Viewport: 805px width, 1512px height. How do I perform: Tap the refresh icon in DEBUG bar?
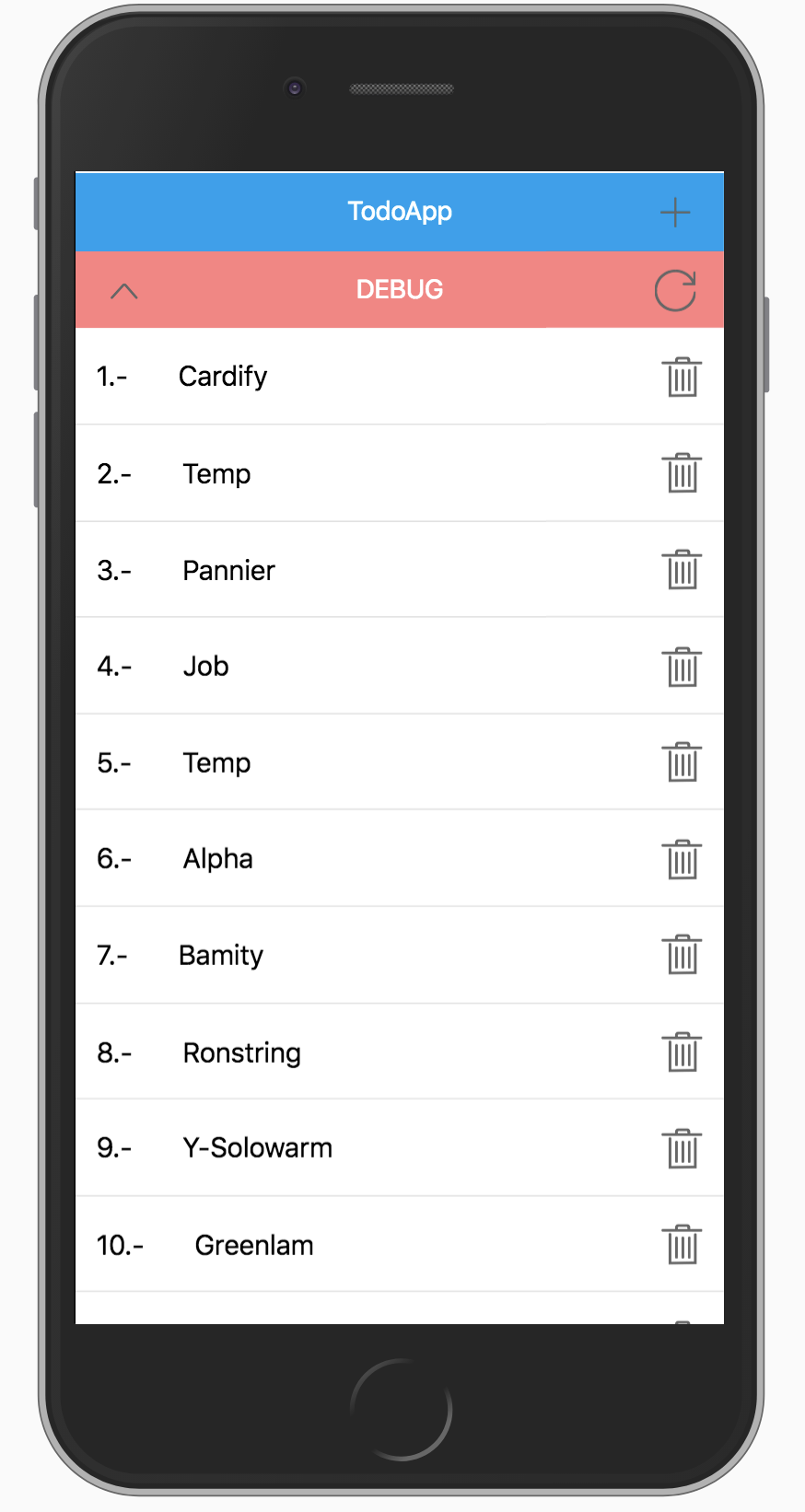click(675, 290)
